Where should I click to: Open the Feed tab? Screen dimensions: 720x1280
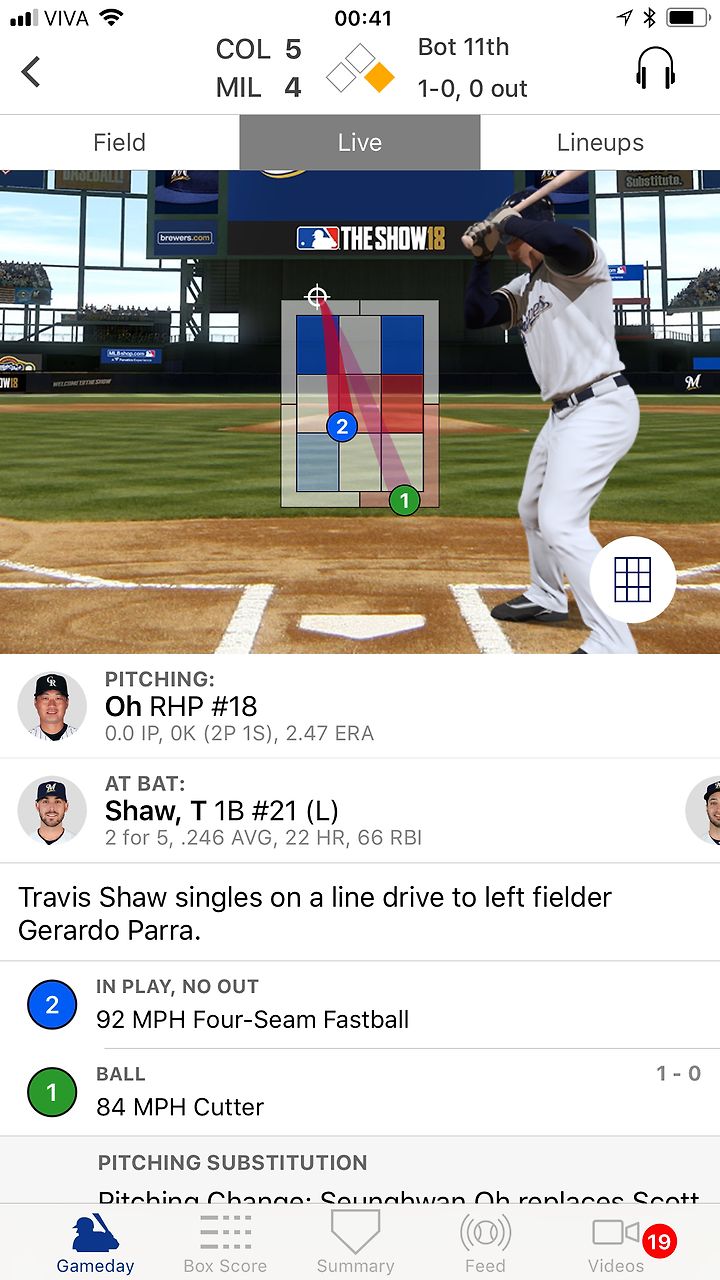tap(485, 1242)
